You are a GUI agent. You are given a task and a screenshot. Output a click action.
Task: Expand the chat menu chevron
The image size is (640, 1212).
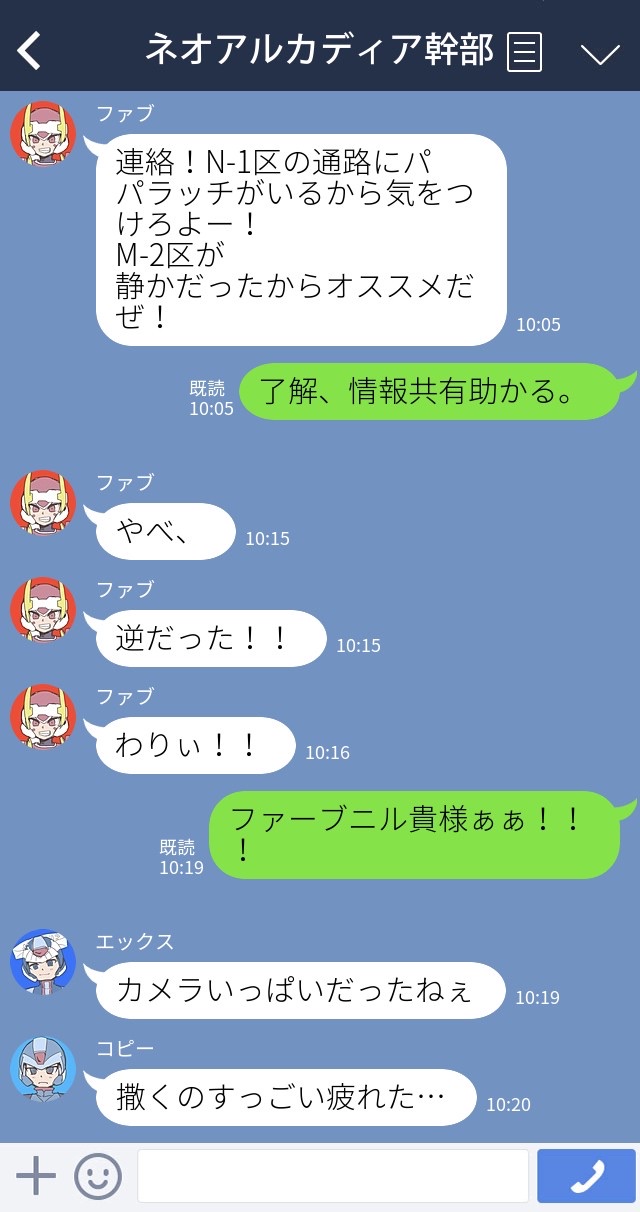coord(600,53)
